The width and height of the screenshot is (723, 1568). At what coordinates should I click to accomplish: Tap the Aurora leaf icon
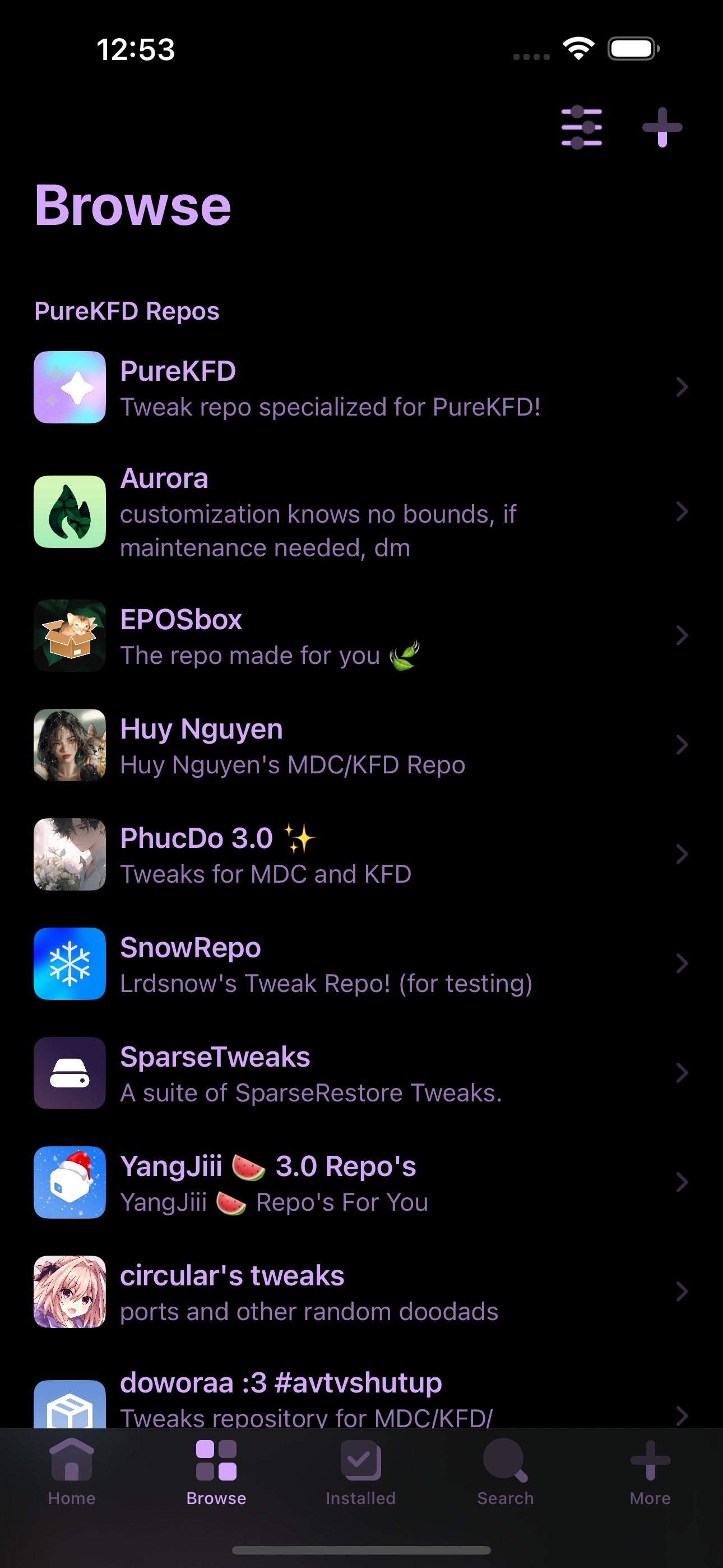point(69,511)
